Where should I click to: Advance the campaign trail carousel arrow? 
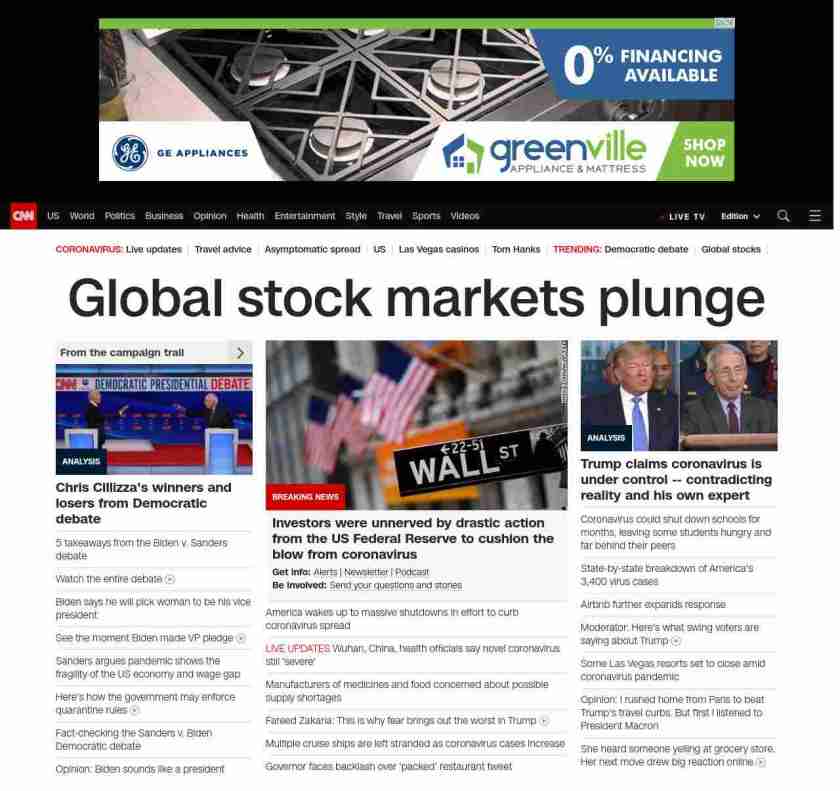240,352
